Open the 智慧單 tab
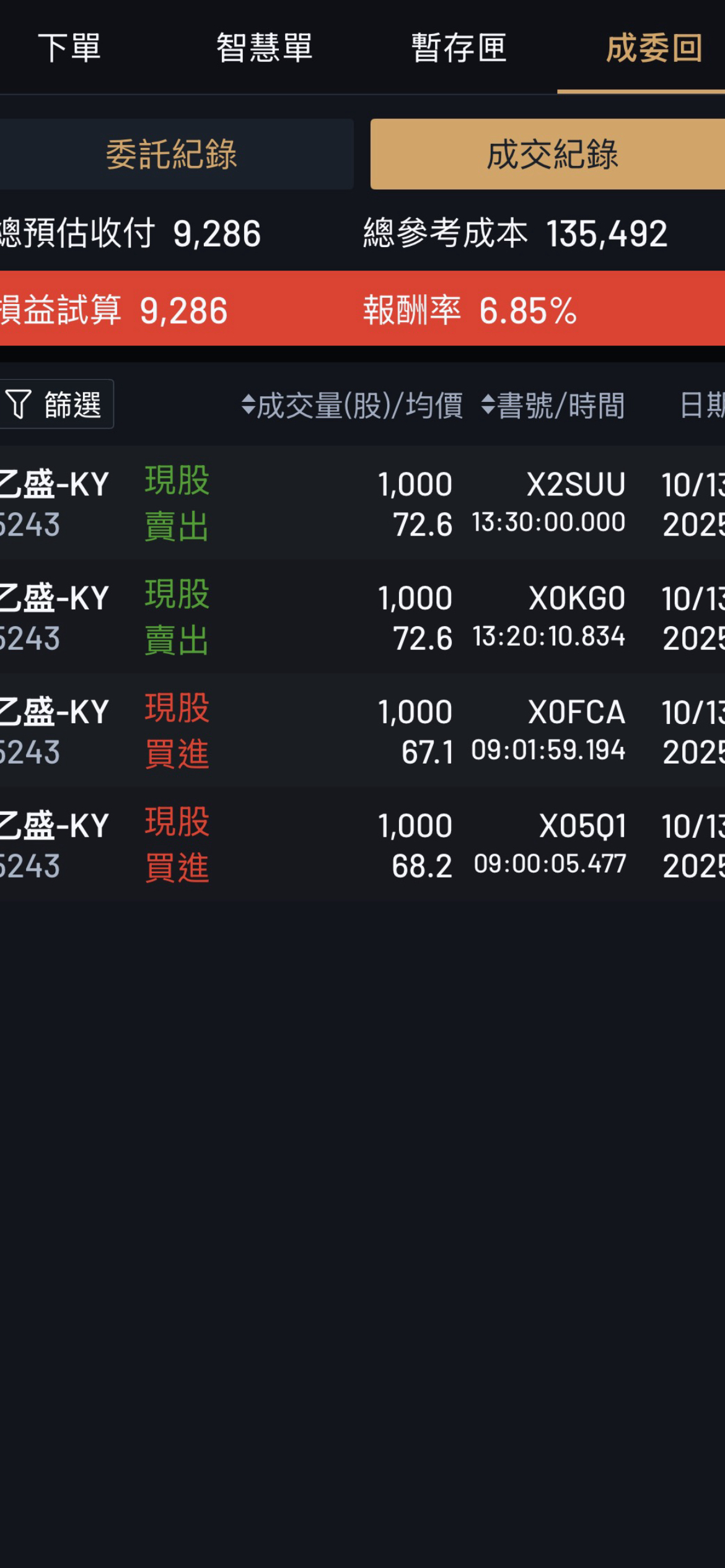This screenshot has height=1568, width=725. click(x=265, y=48)
